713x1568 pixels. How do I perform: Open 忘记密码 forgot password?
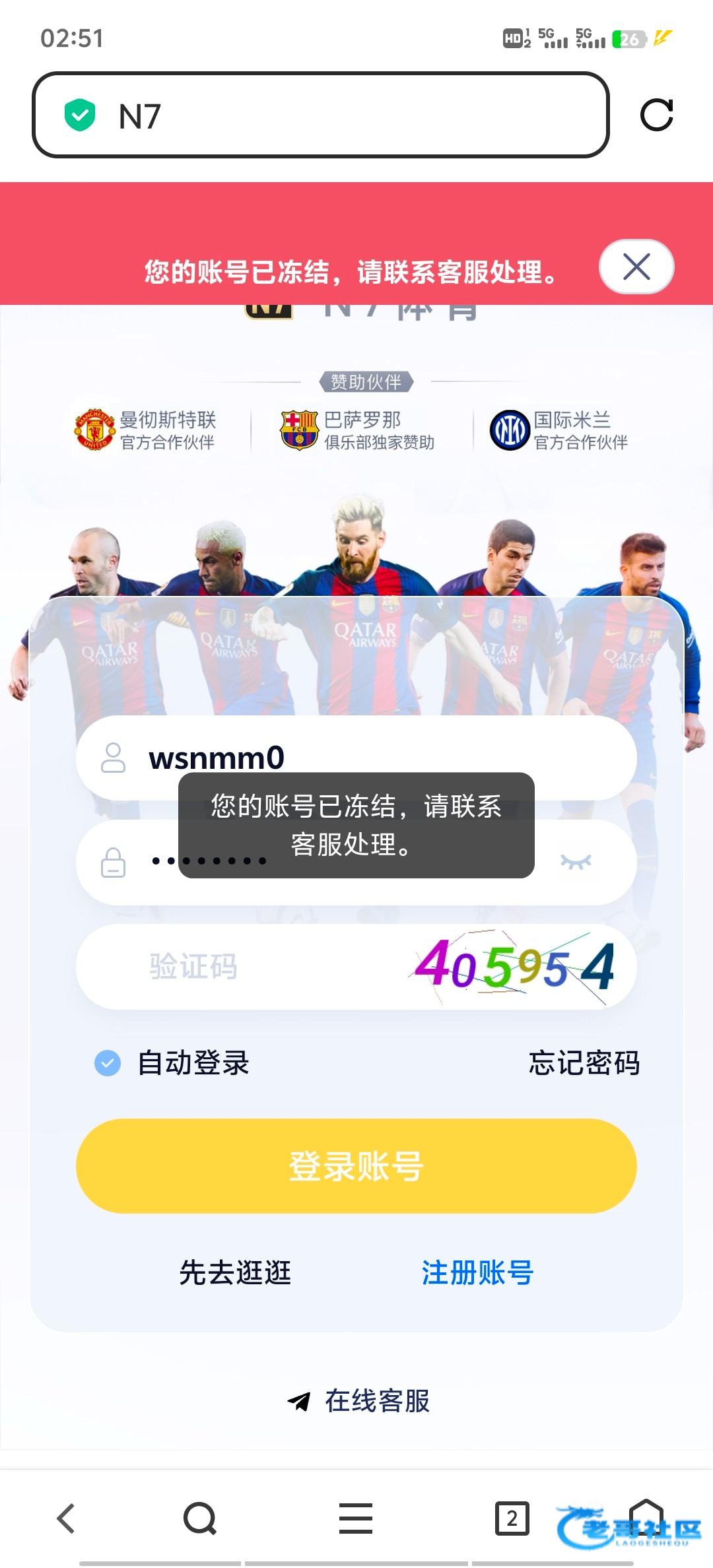coord(584,1063)
